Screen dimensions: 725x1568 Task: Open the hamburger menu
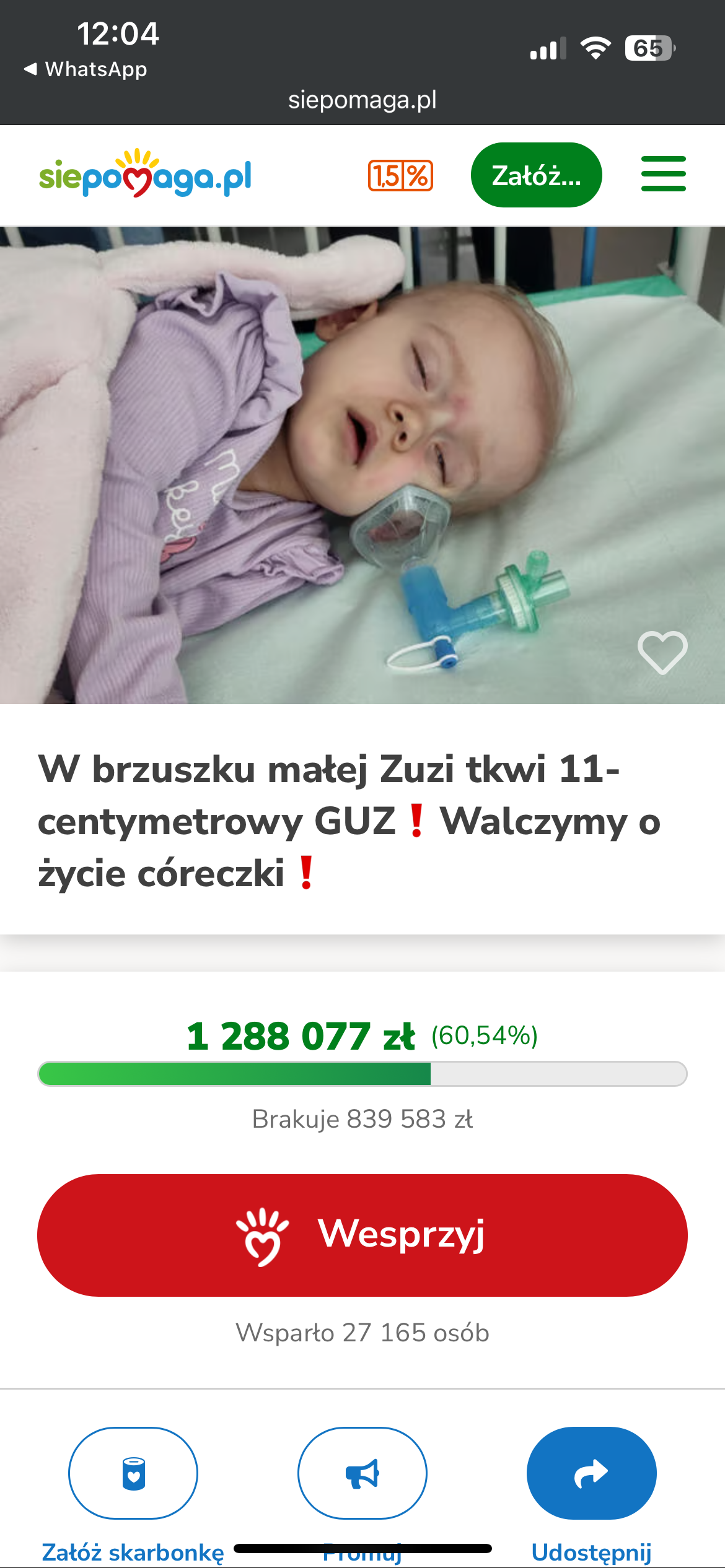[663, 174]
